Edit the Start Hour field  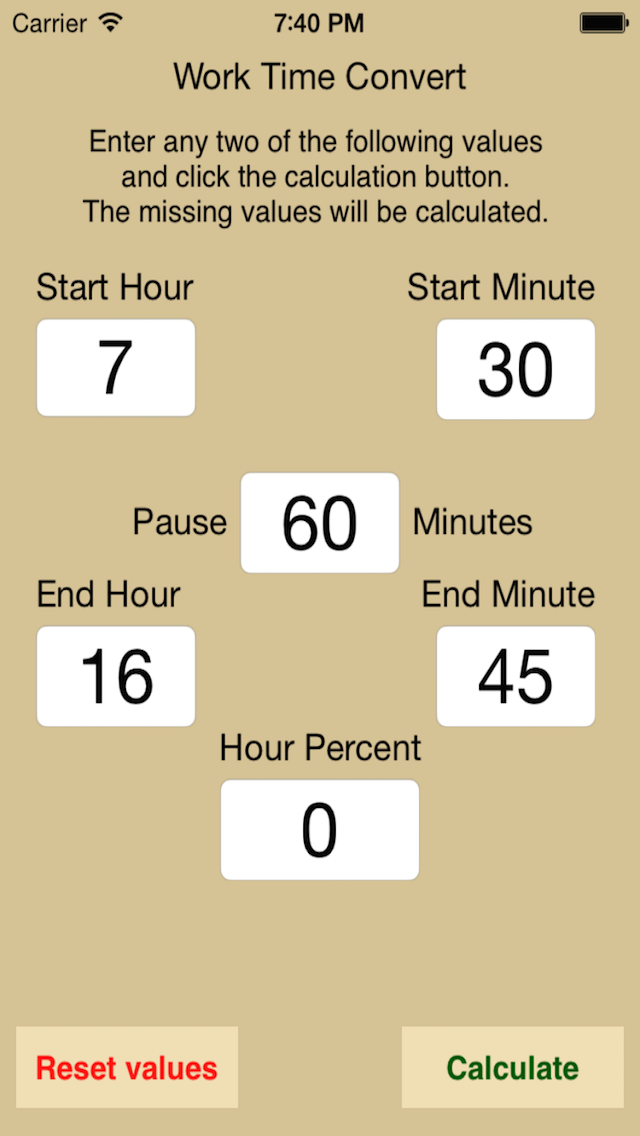pyautogui.click(x=116, y=368)
